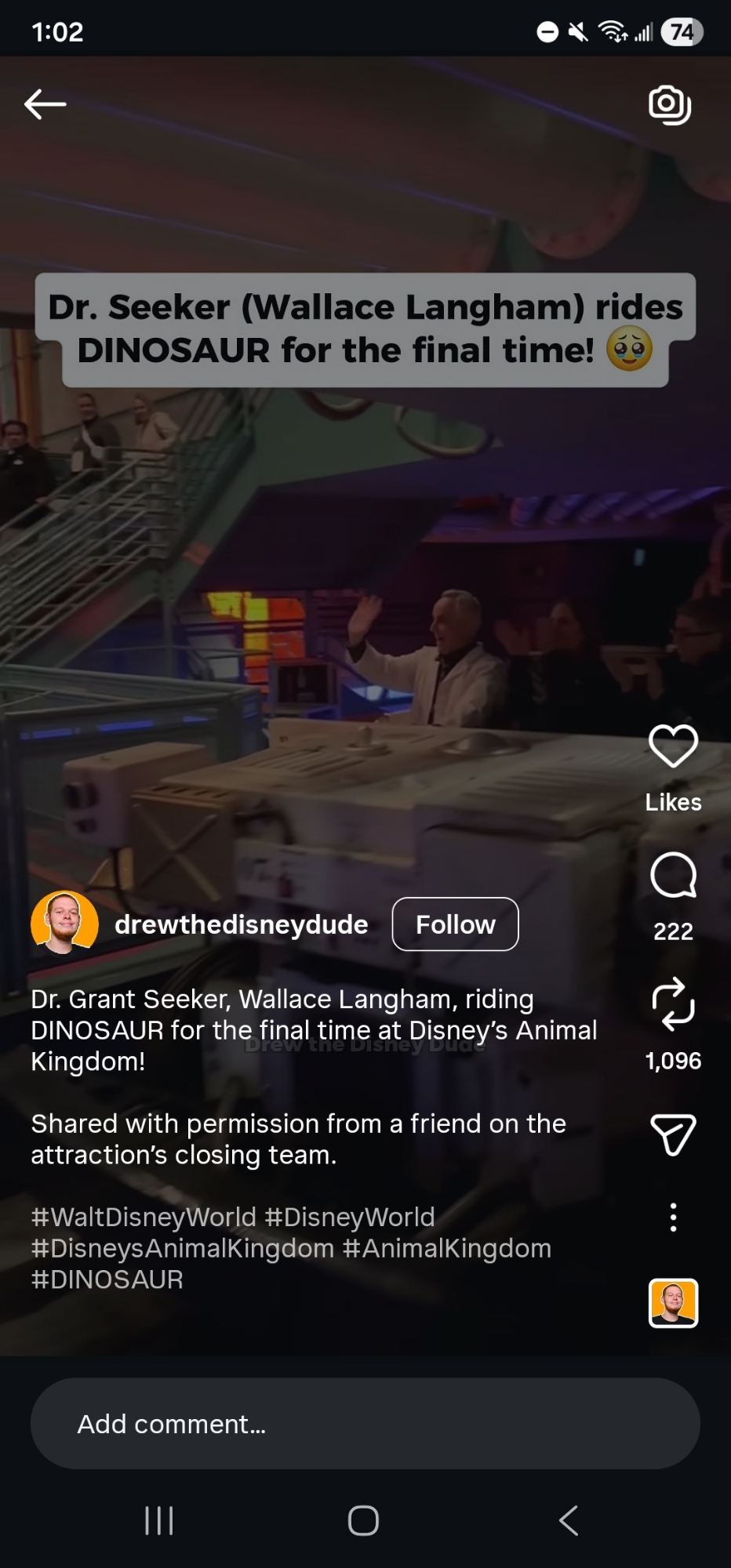Image resolution: width=731 pixels, height=1568 pixels.
Task: Open the comments on this reel
Action: (673, 876)
